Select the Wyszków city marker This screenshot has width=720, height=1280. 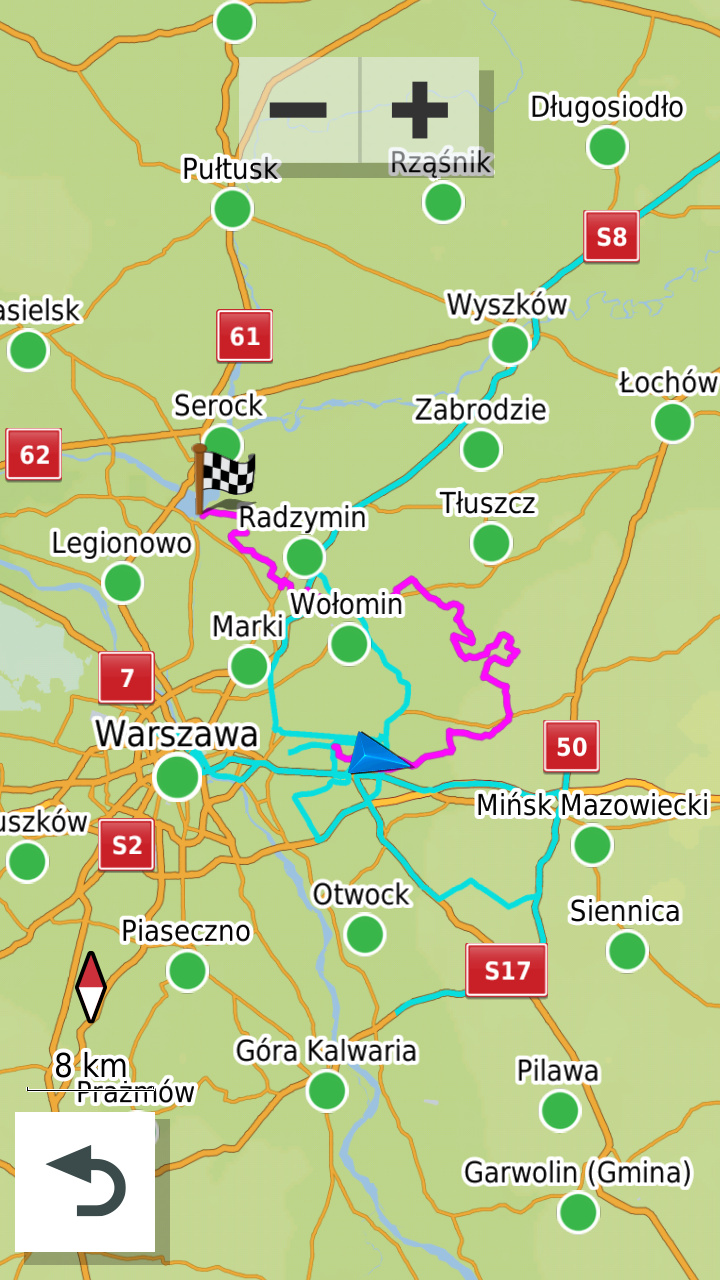click(x=510, y=344)
